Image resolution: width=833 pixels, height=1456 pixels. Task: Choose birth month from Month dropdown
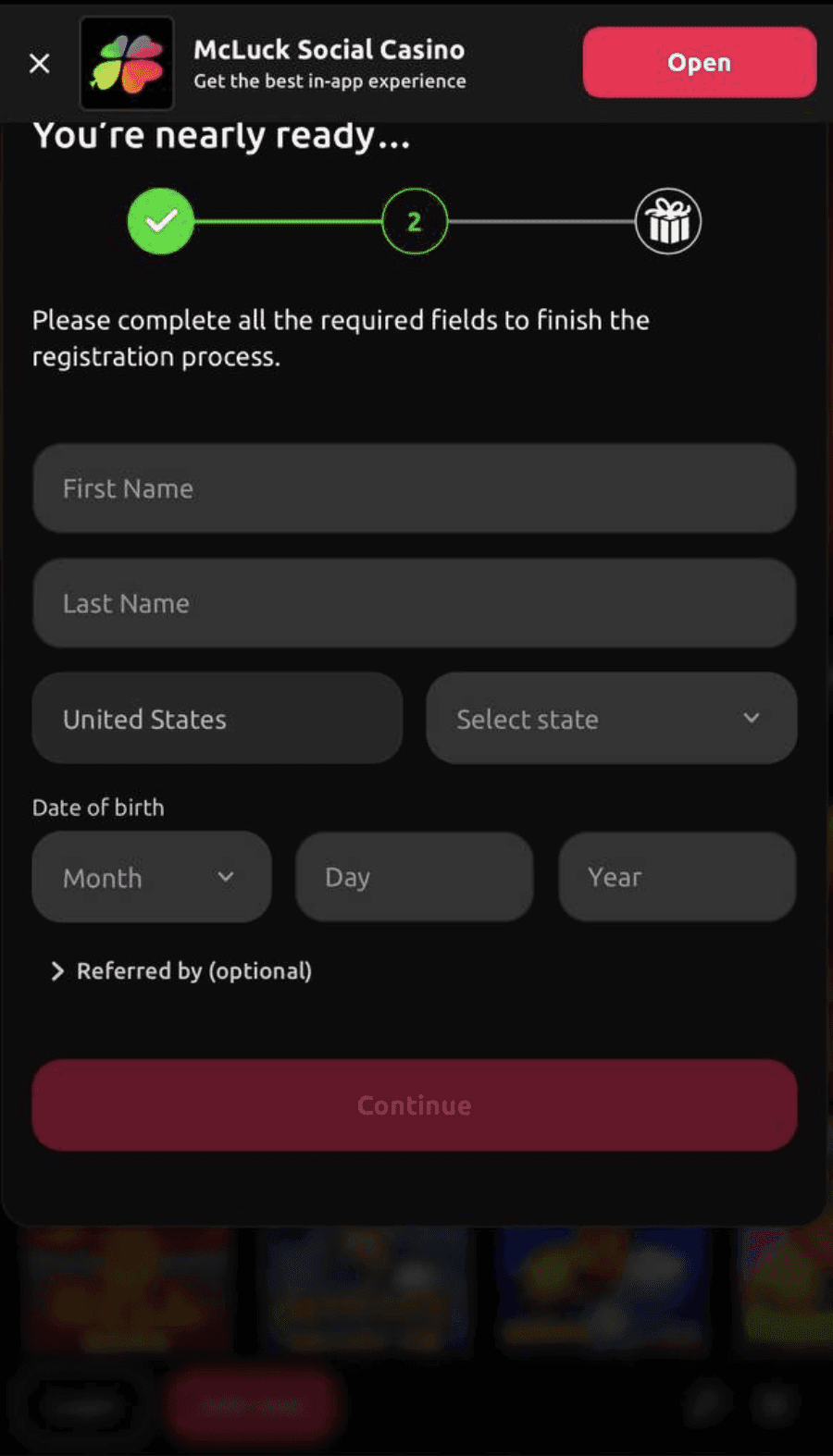(151, 877)
